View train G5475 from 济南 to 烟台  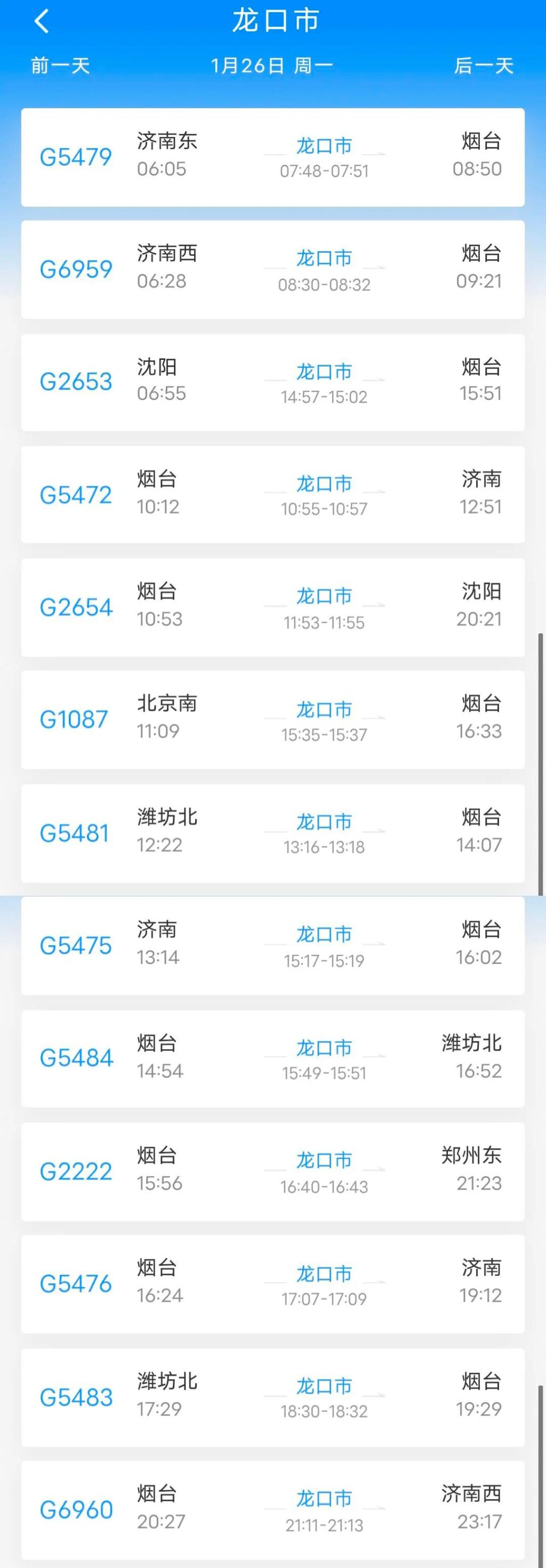(x=272, y=945)
